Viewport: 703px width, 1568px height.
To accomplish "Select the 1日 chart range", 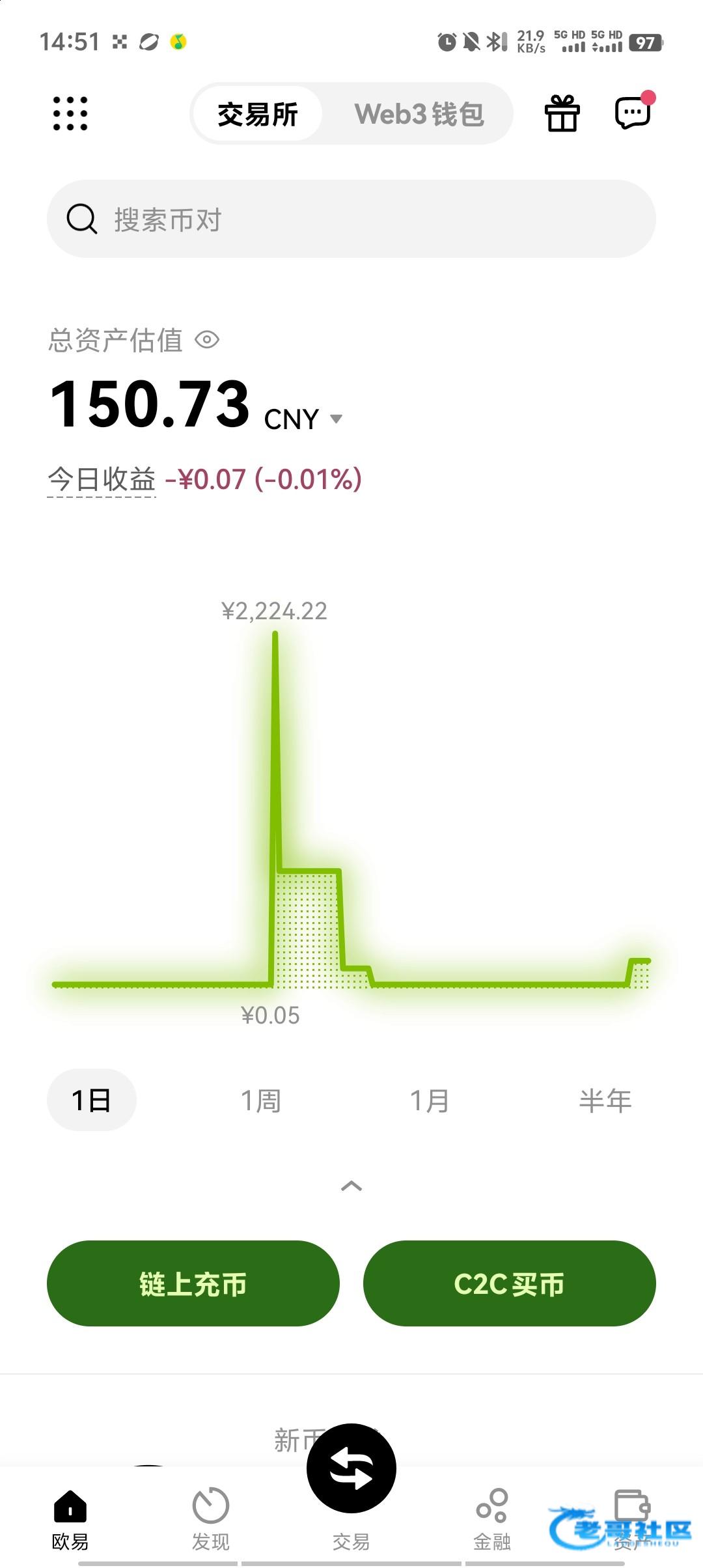I will coord(91,1100).
